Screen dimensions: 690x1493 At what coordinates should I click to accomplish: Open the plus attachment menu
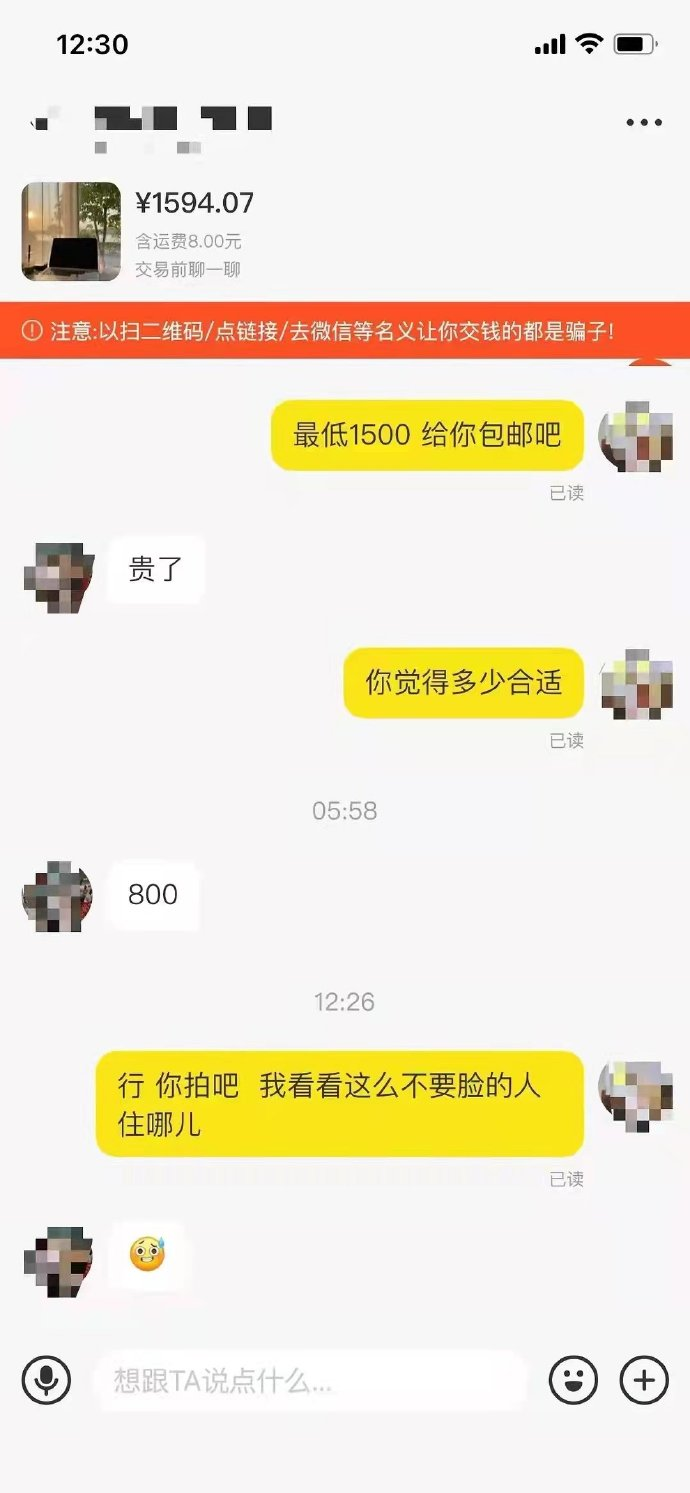[x=644, y=1380]
